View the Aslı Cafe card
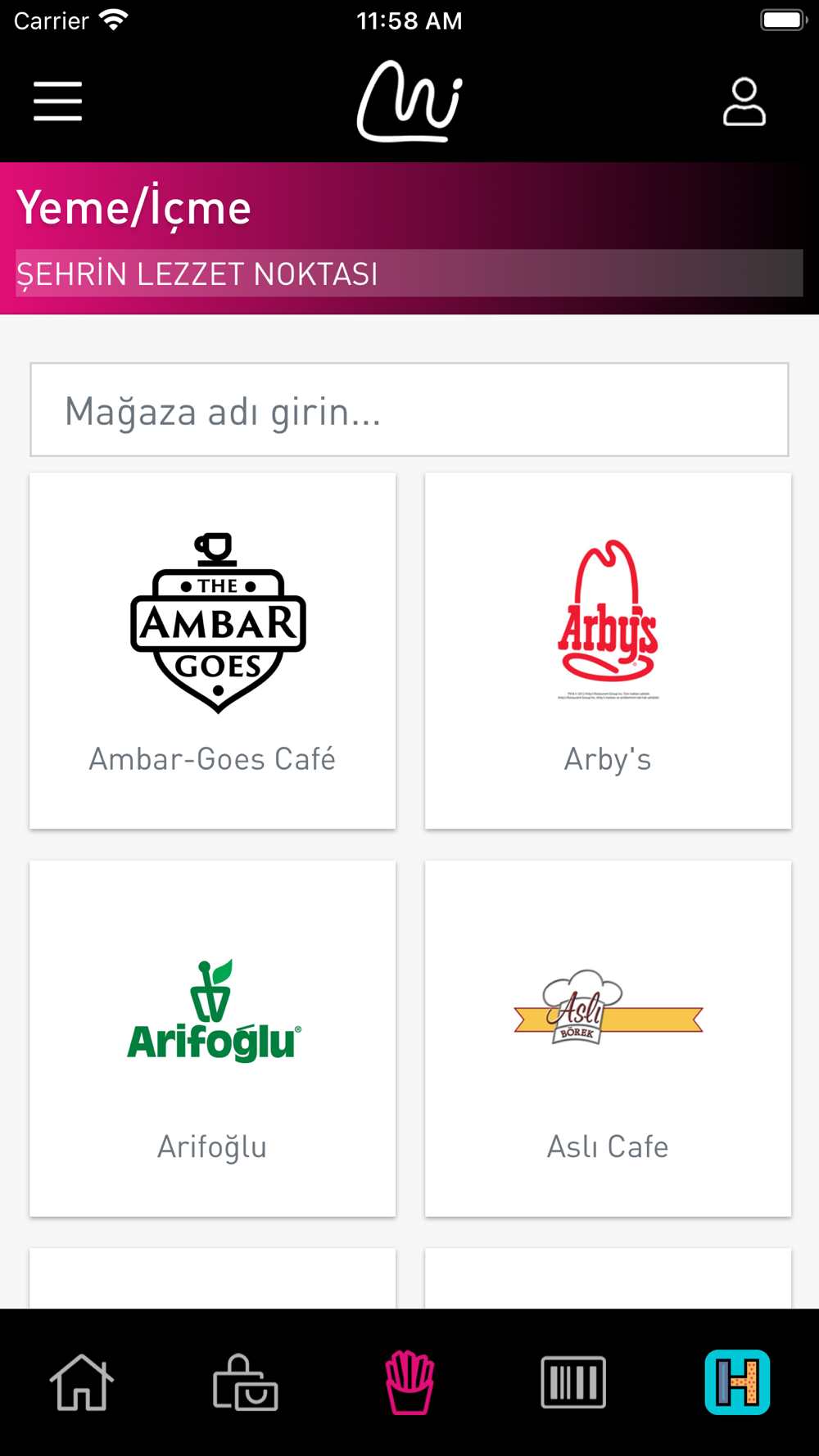This screenshot has height=1456, width=819. [x=608, y=1038]
